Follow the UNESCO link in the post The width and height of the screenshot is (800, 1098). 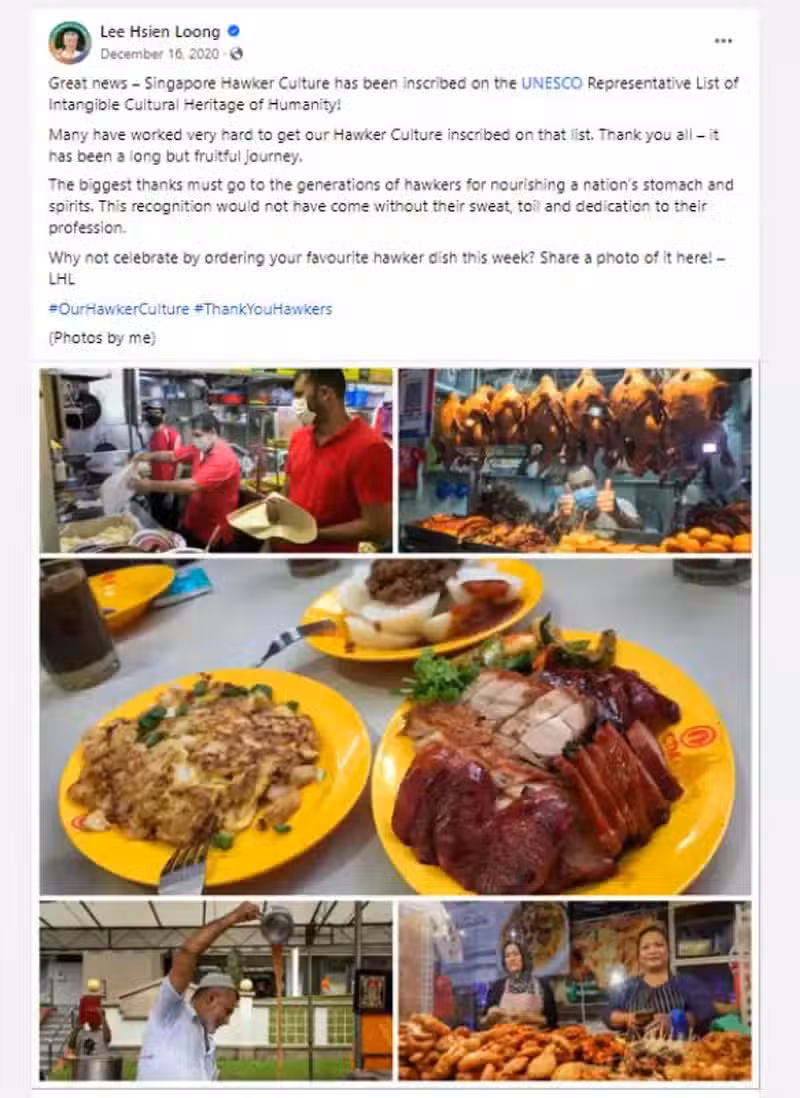pos(551,84)
